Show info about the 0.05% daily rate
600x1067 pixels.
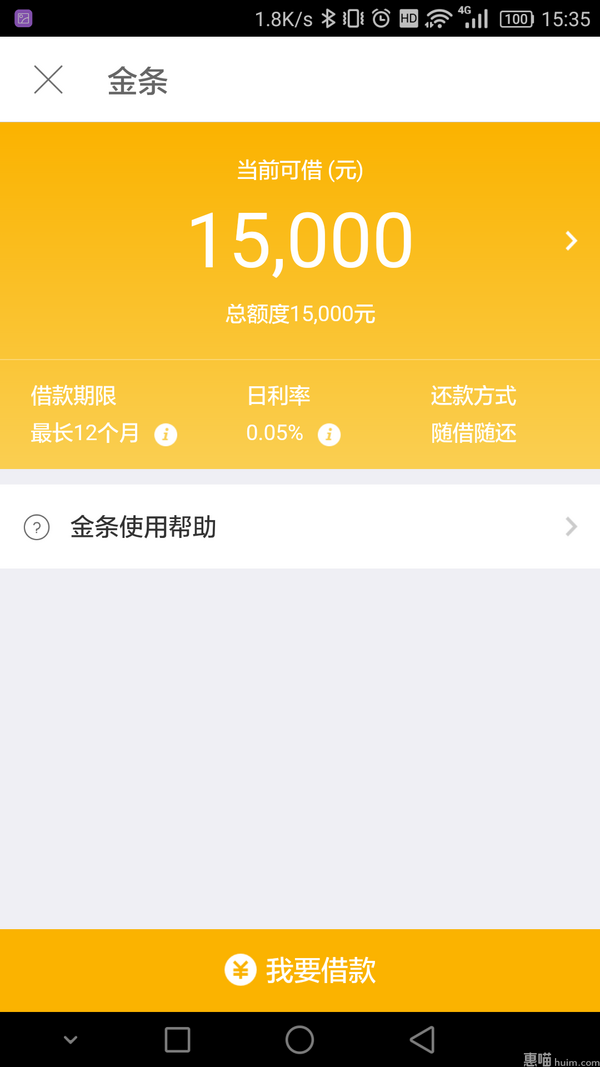coord(329,434)
